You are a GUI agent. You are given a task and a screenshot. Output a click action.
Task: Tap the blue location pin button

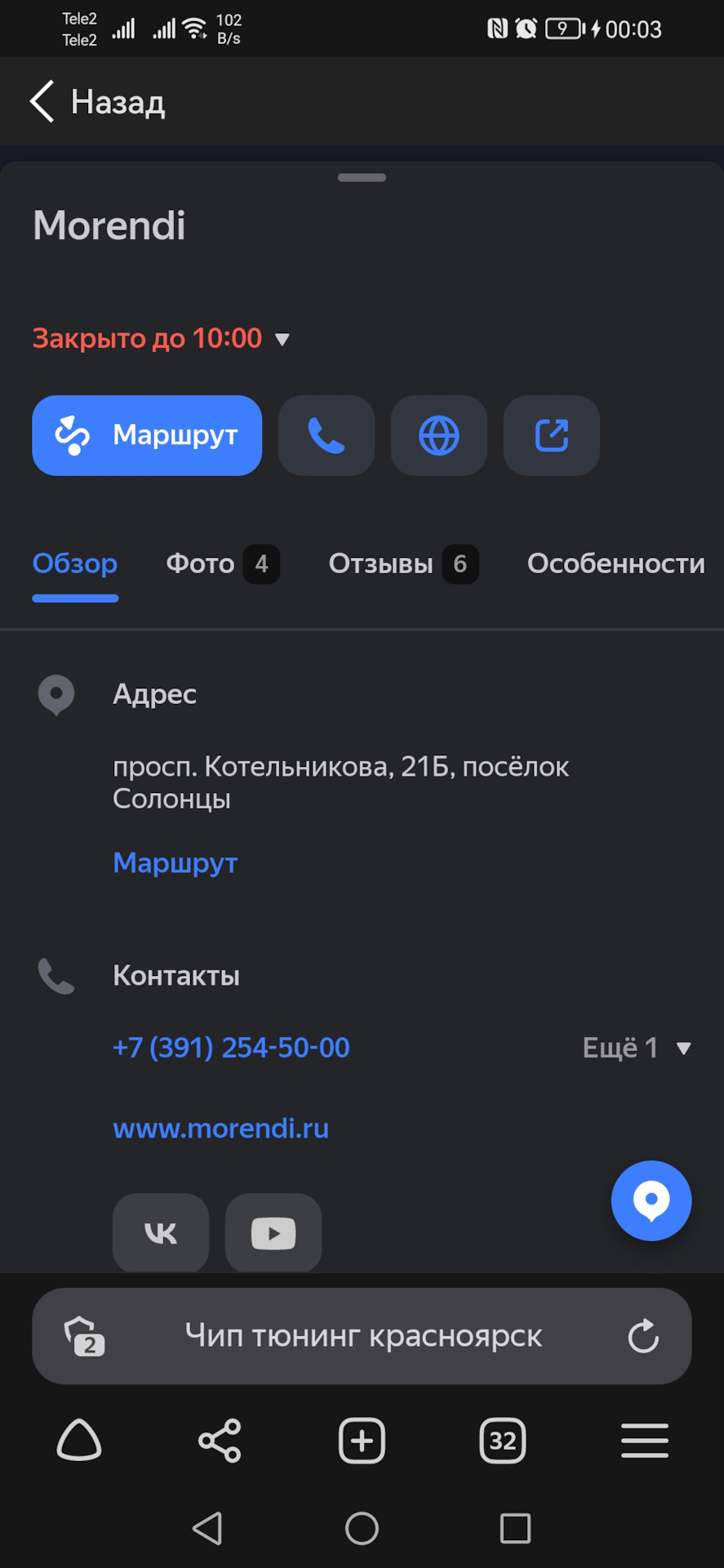tap(651, 1200)
